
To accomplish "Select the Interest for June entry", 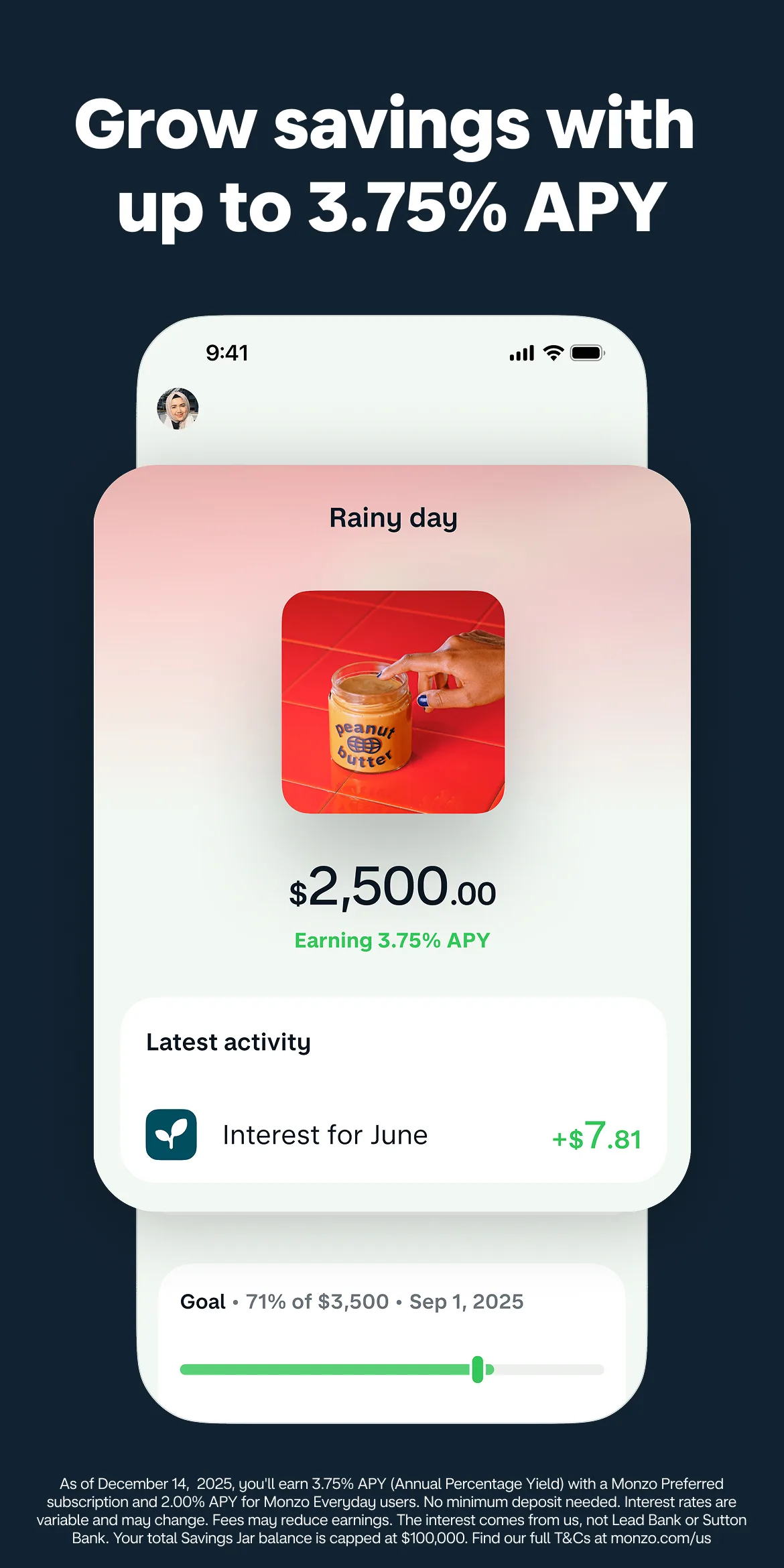I will click(x=325, y=1135).
